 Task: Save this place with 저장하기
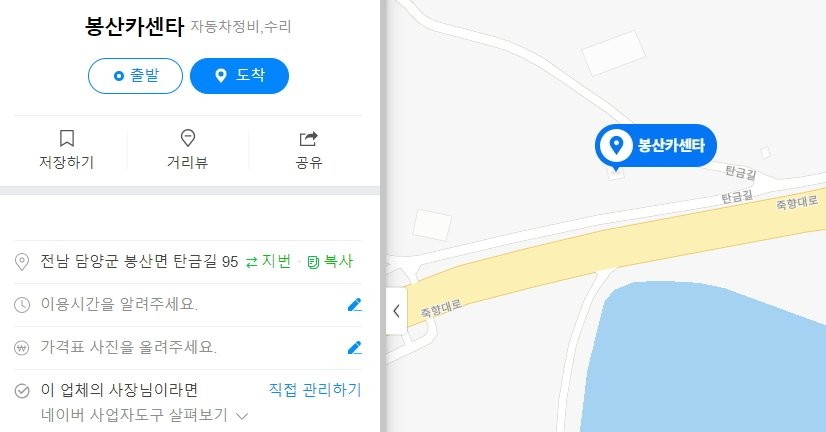(x=66, y=149)
